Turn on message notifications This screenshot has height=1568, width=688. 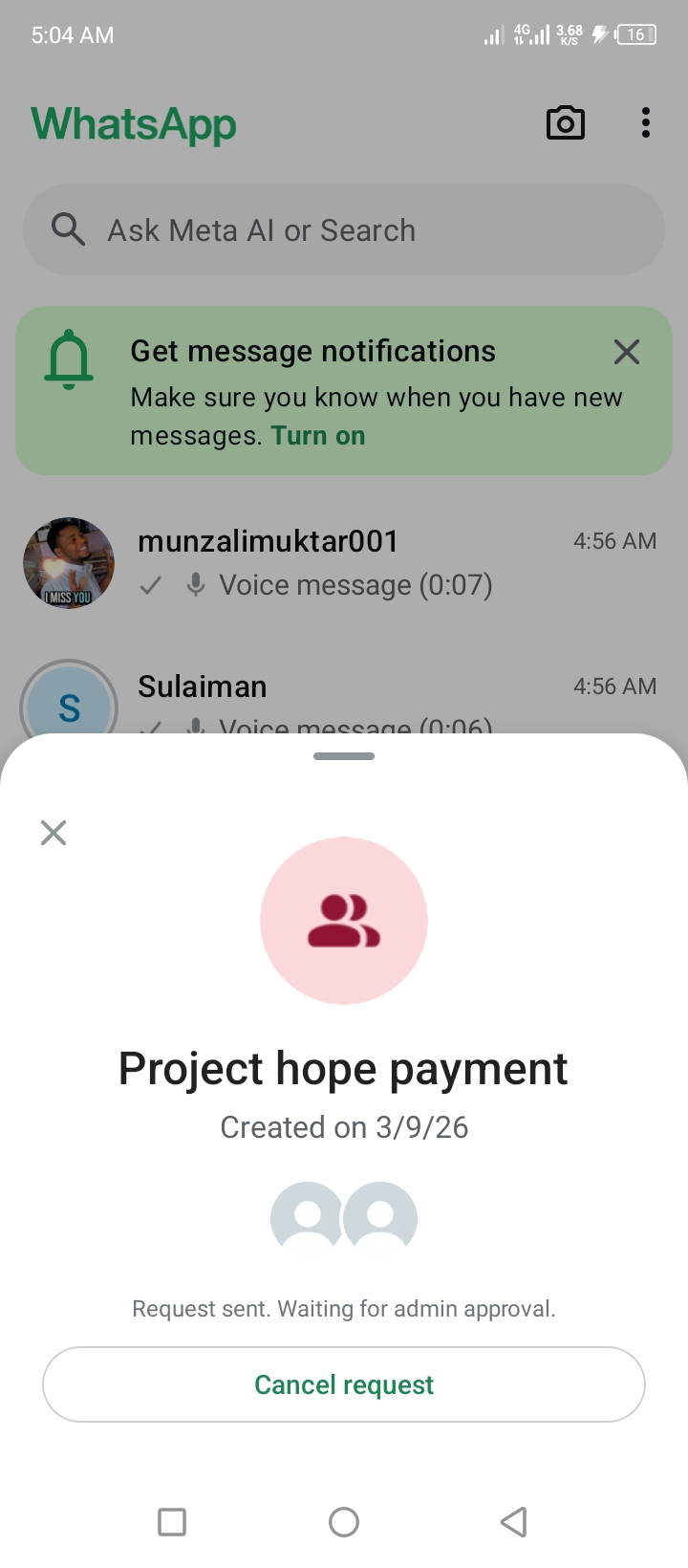coord(318,436)
